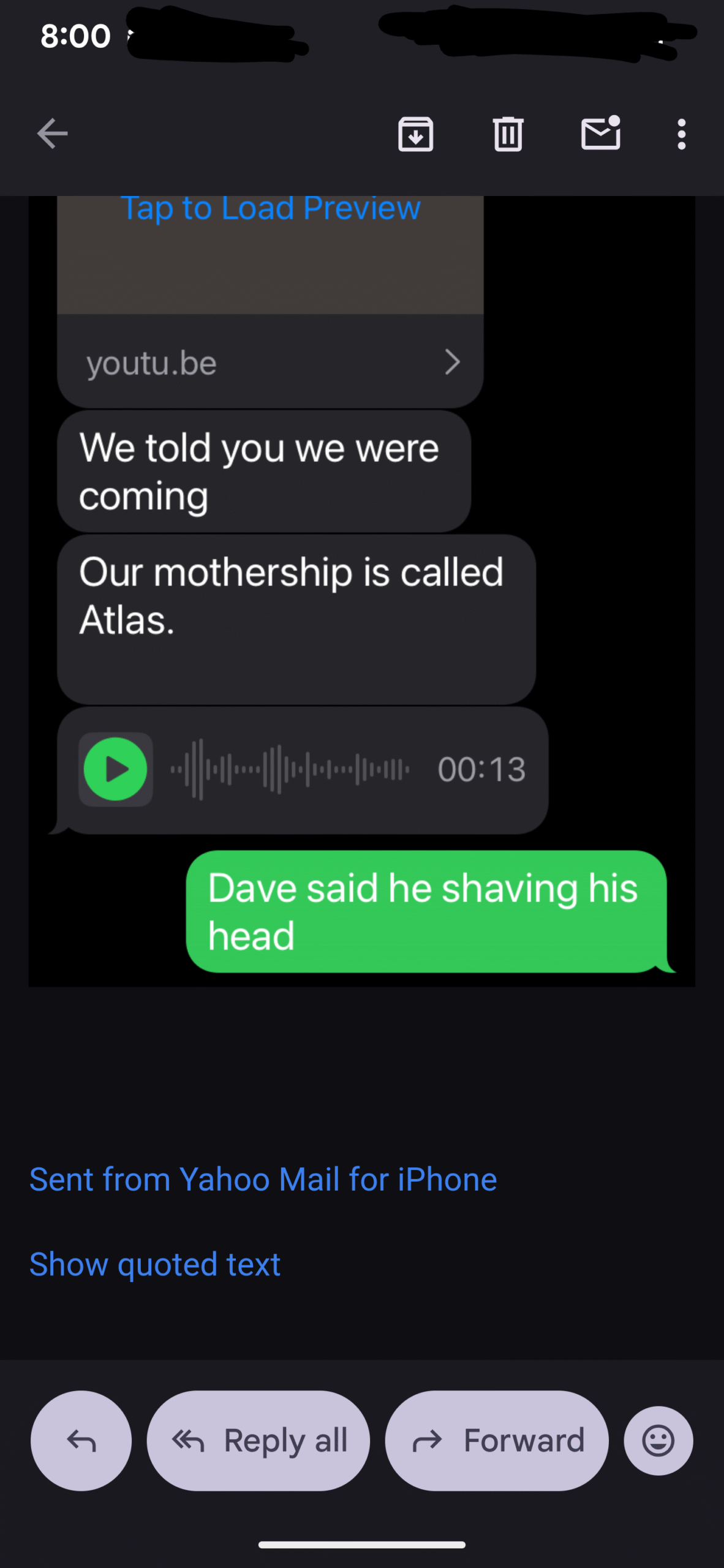Archive this email

(x=415, y=134)
